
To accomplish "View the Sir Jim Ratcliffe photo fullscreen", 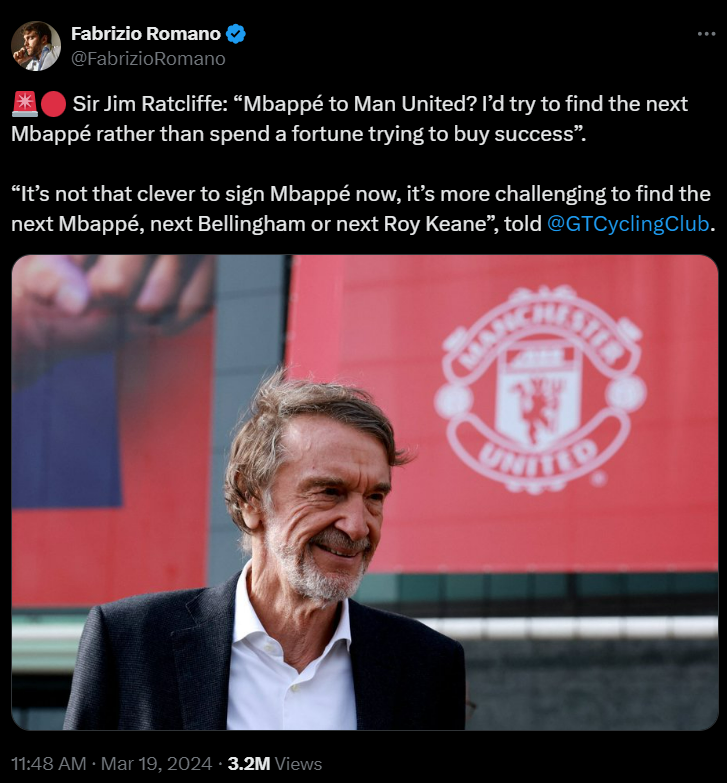I will coord(364,492).
